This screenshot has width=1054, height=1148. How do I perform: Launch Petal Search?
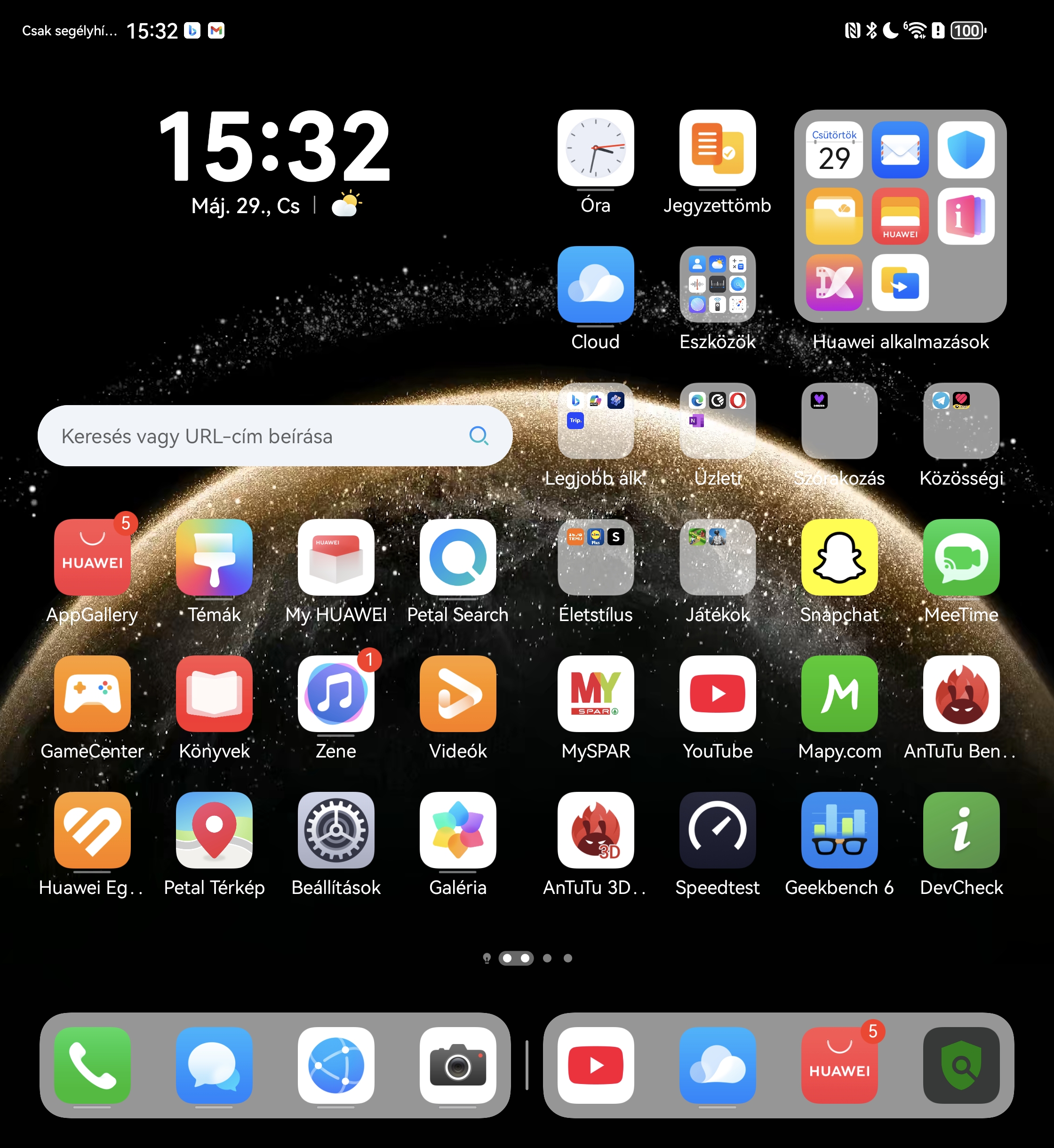pos(457,557)
